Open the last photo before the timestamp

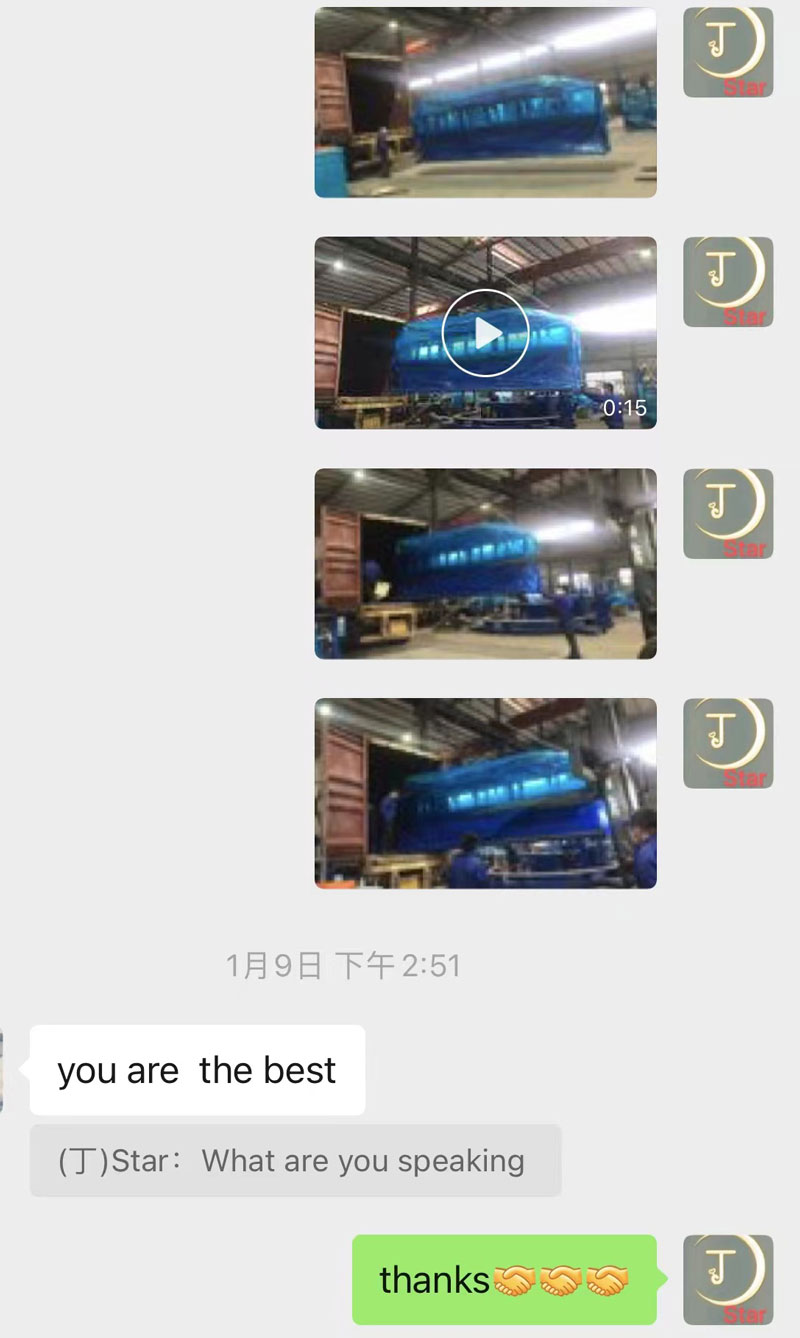(x=486, y=793)
